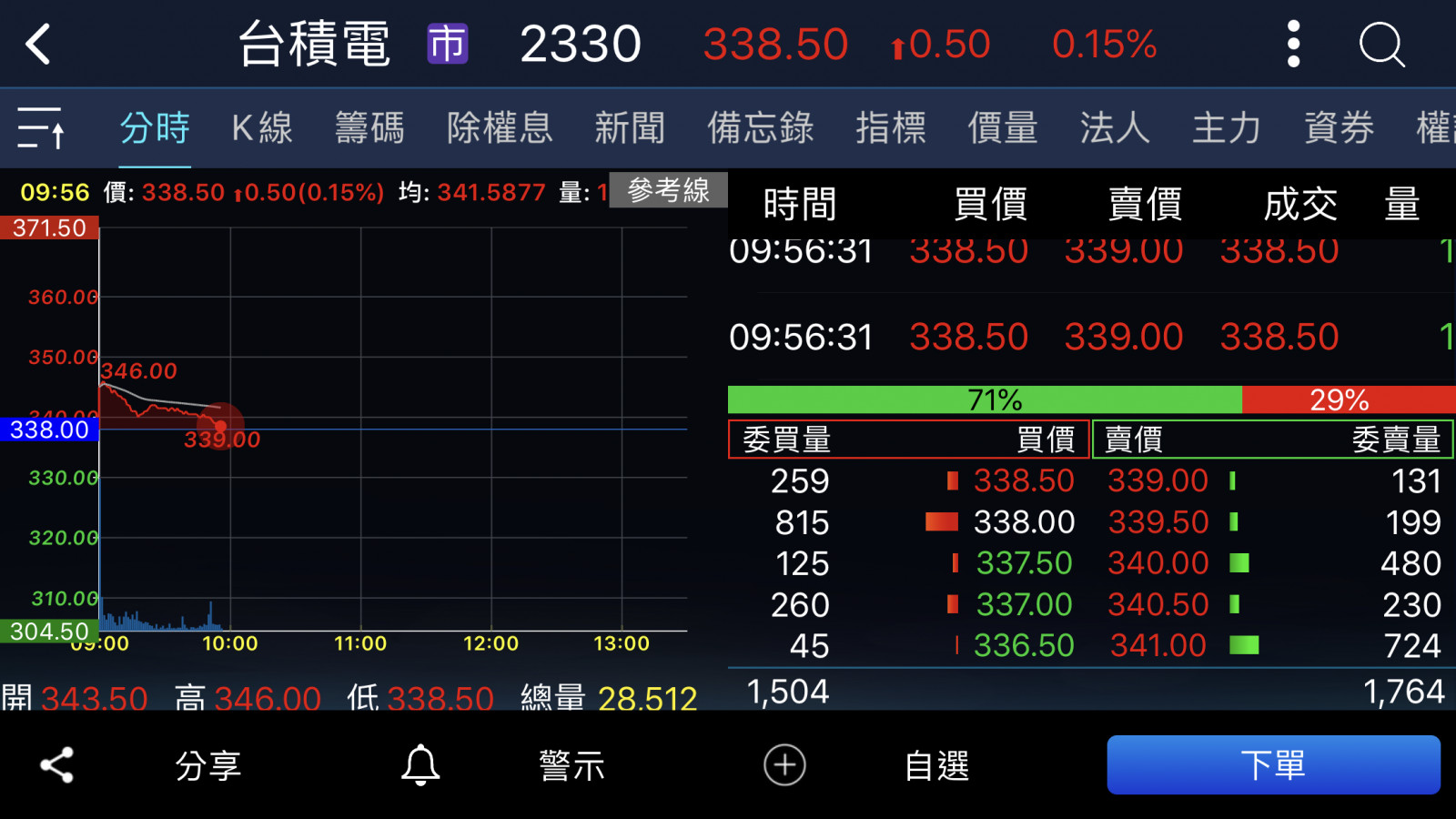
Task: Open the 資券 tab
Action: (1339, 127)
